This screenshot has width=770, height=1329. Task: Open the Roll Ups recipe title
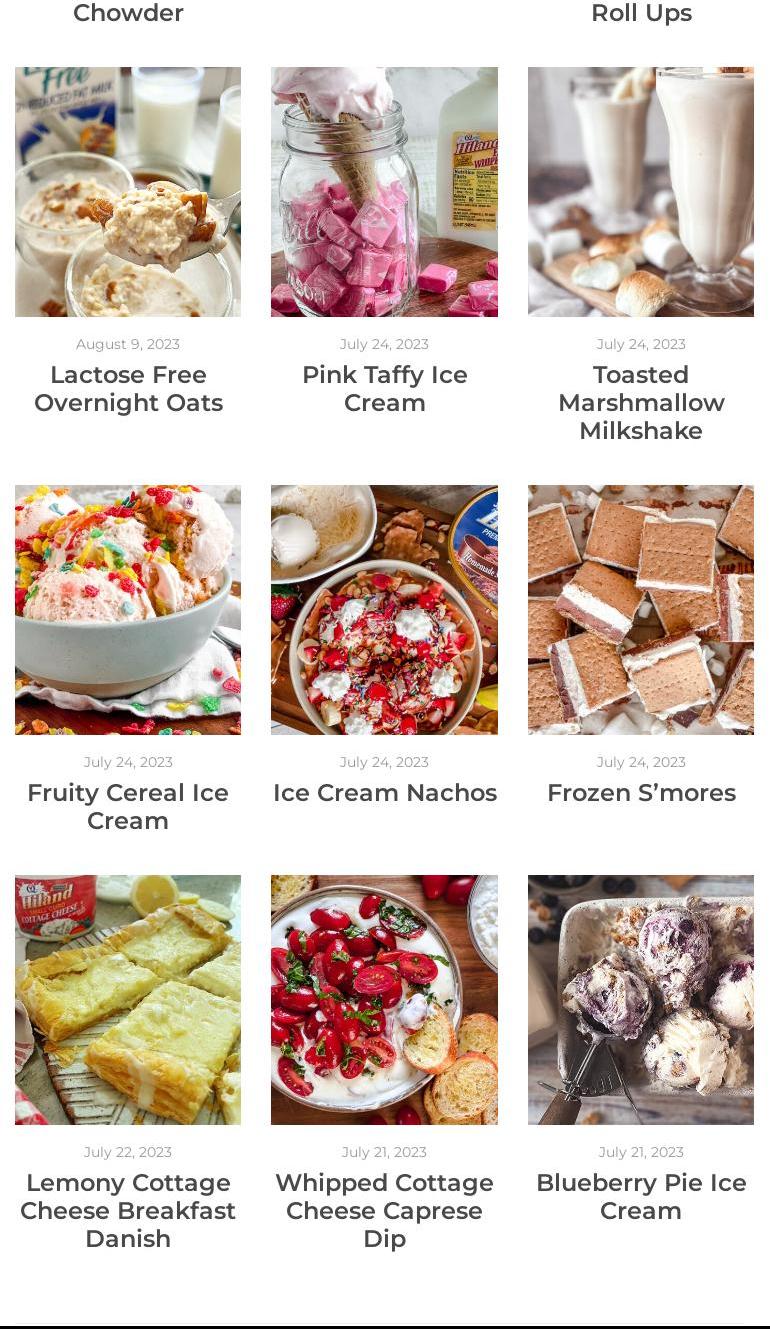coord(641,13)
